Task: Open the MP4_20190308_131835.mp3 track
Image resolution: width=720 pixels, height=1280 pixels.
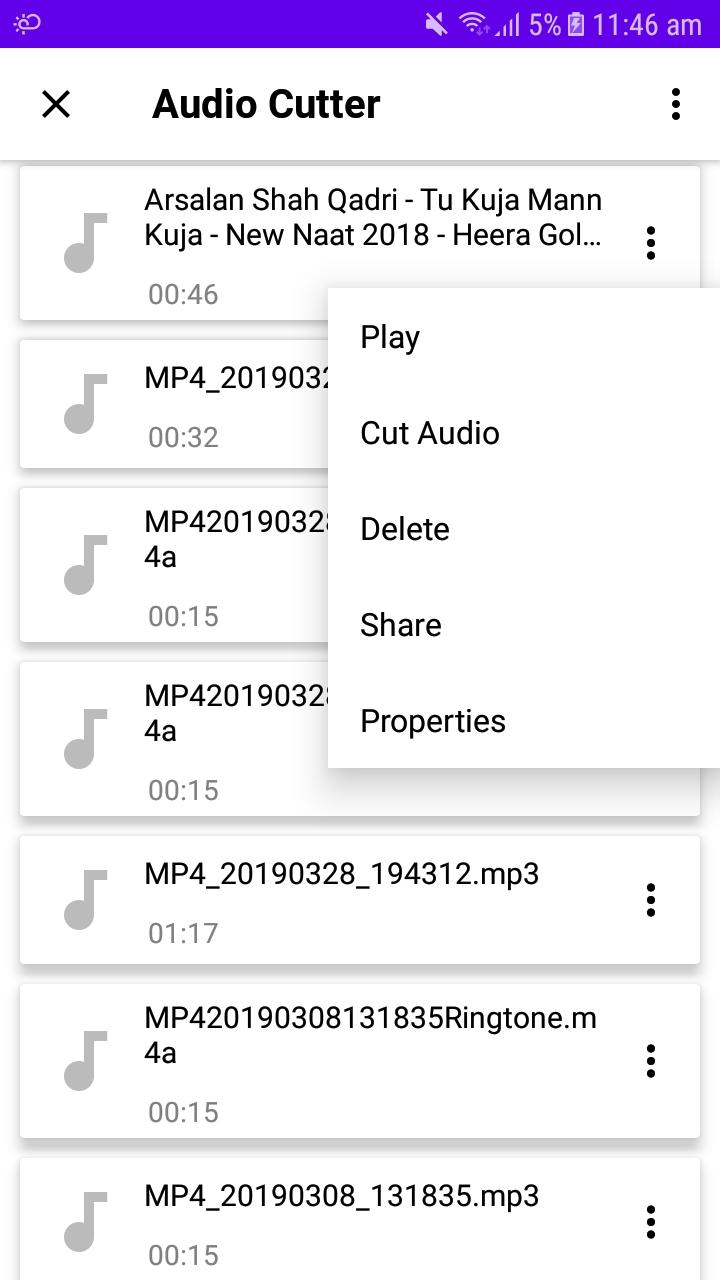Action: pos(360,1219)
